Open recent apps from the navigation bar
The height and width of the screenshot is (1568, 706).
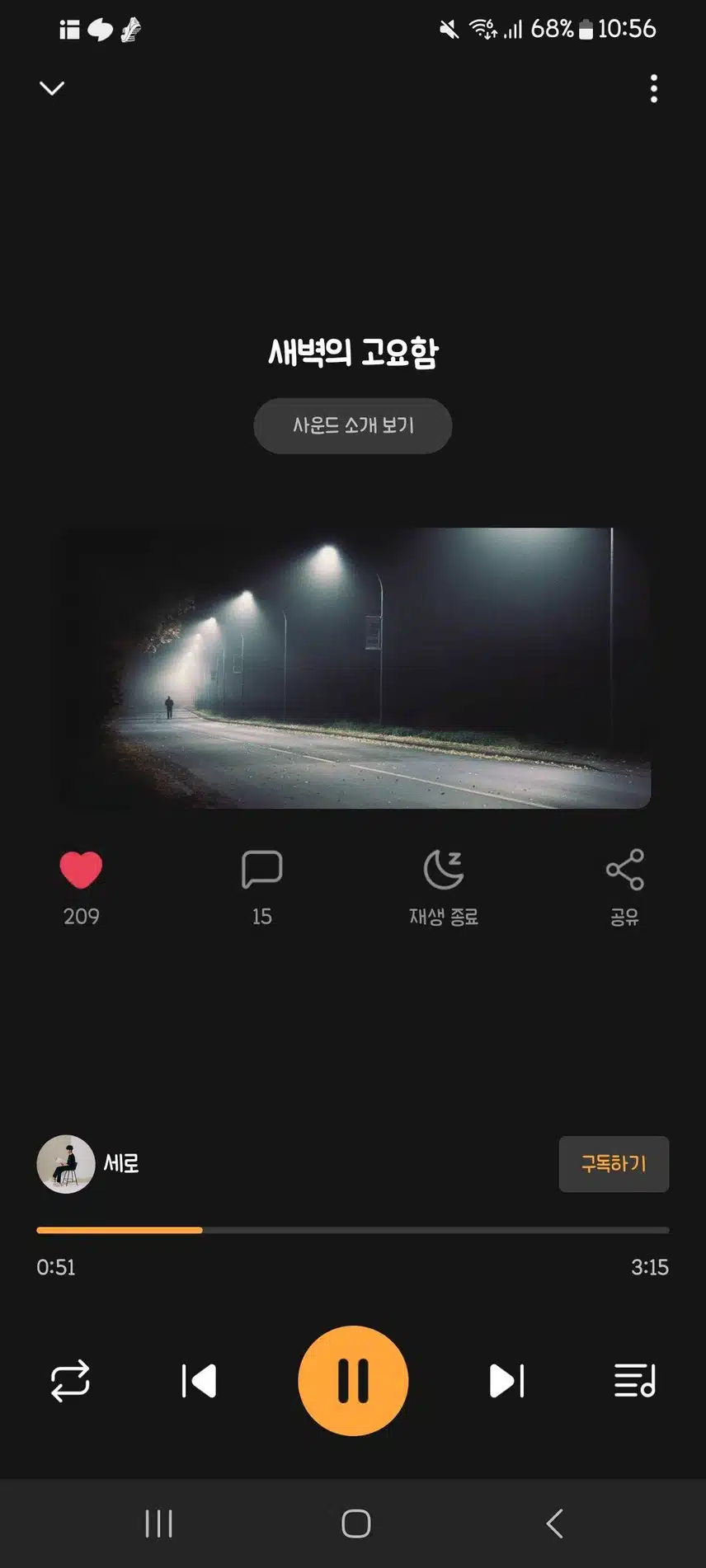[x=158, y=1523]
